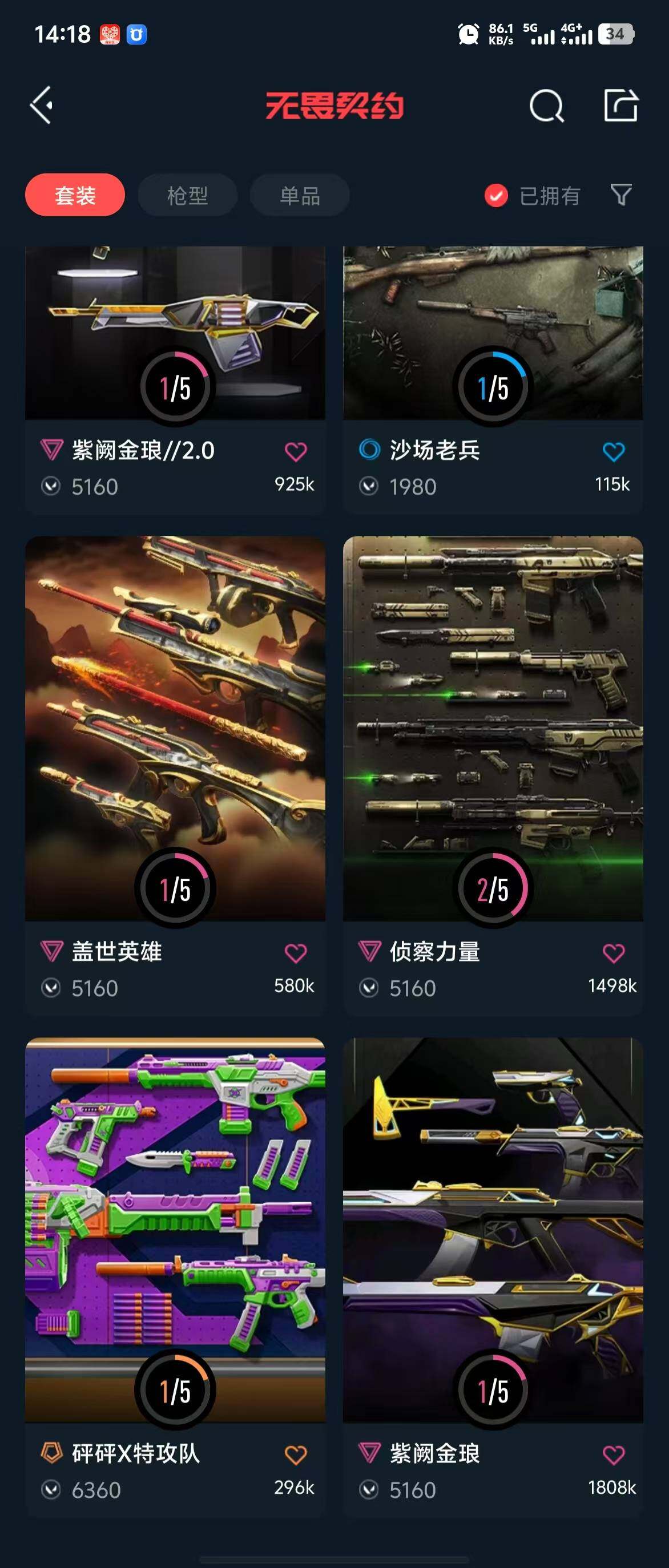Open the filter funnel icon

coord(621,195)
